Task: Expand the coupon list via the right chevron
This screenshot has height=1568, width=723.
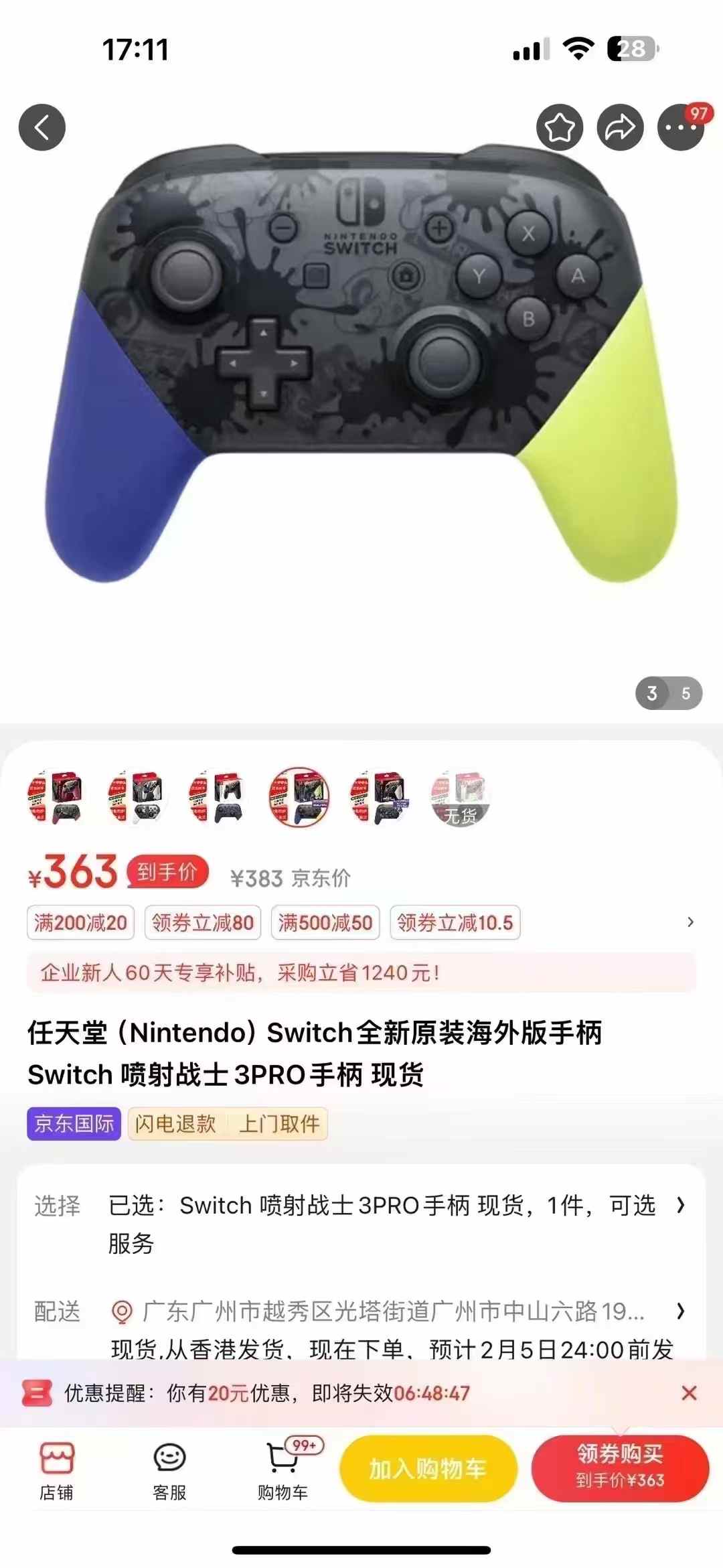Action: (691, 922)
